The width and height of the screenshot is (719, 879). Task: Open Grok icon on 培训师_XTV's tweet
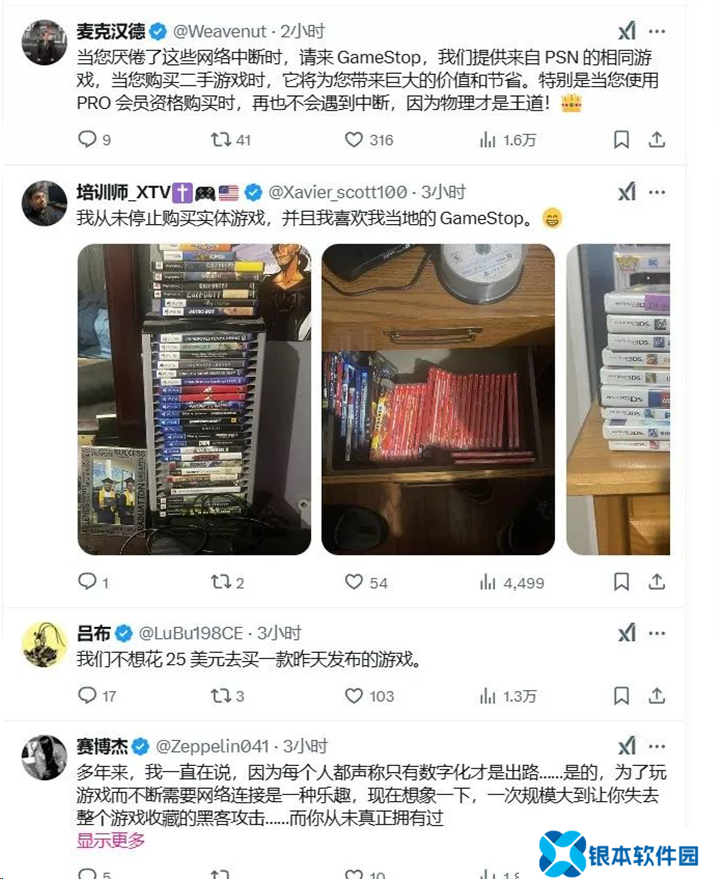click(626, 192)
